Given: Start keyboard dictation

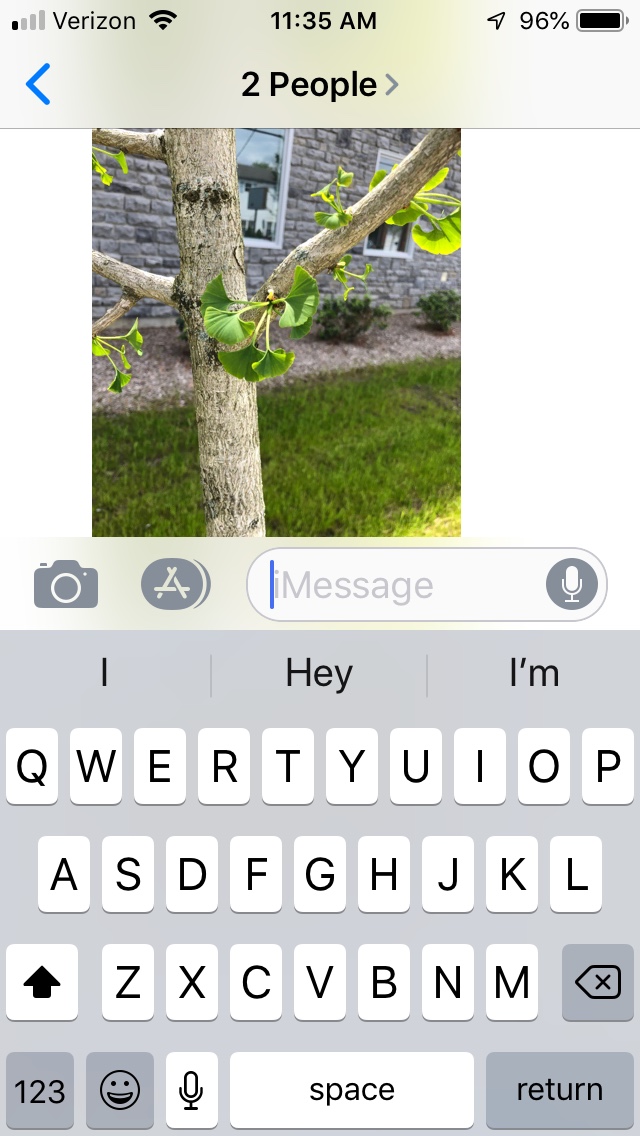Looking at the screenshot, I should 191,1090.
